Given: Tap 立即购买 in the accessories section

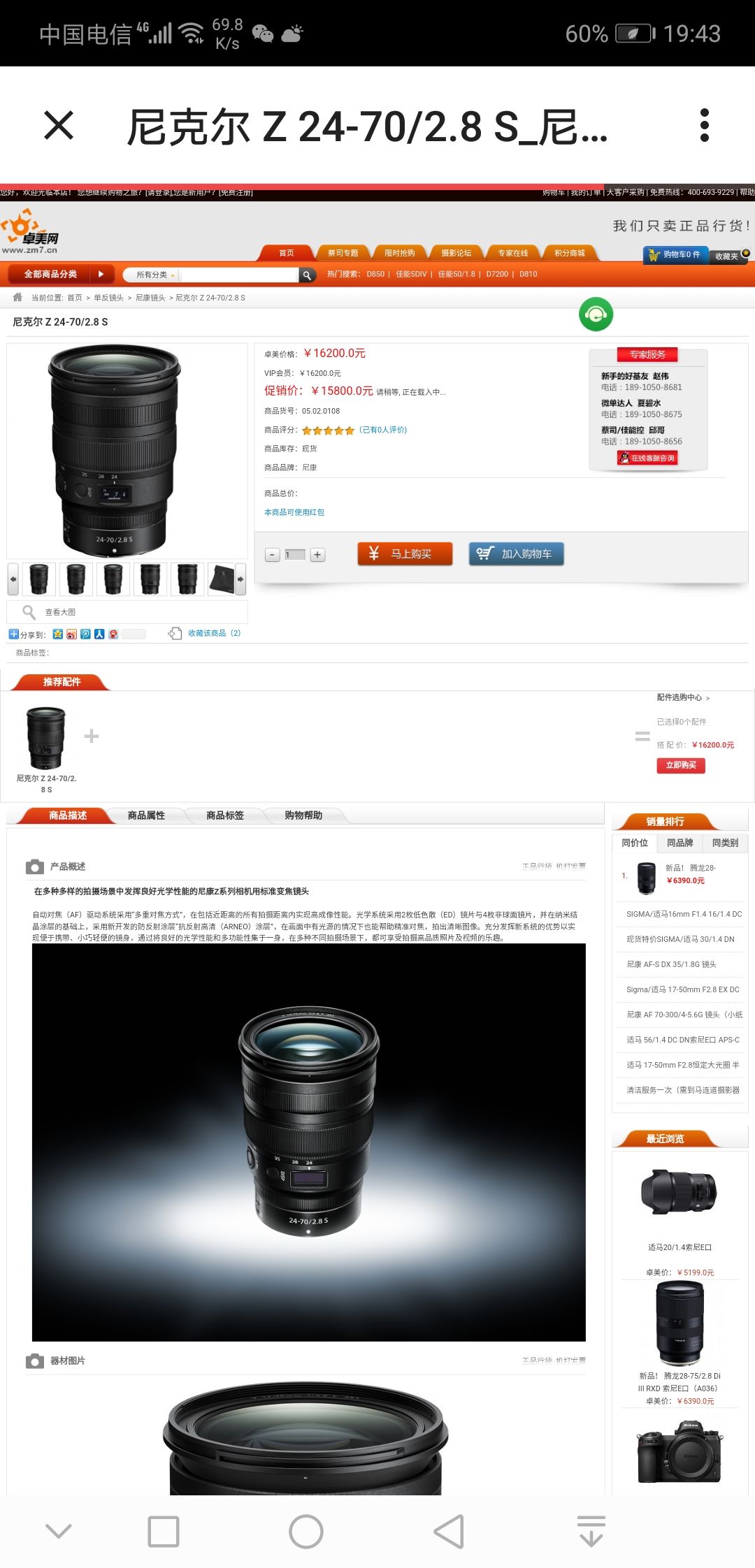Looking at the screenshot, I should coord(680,765).
